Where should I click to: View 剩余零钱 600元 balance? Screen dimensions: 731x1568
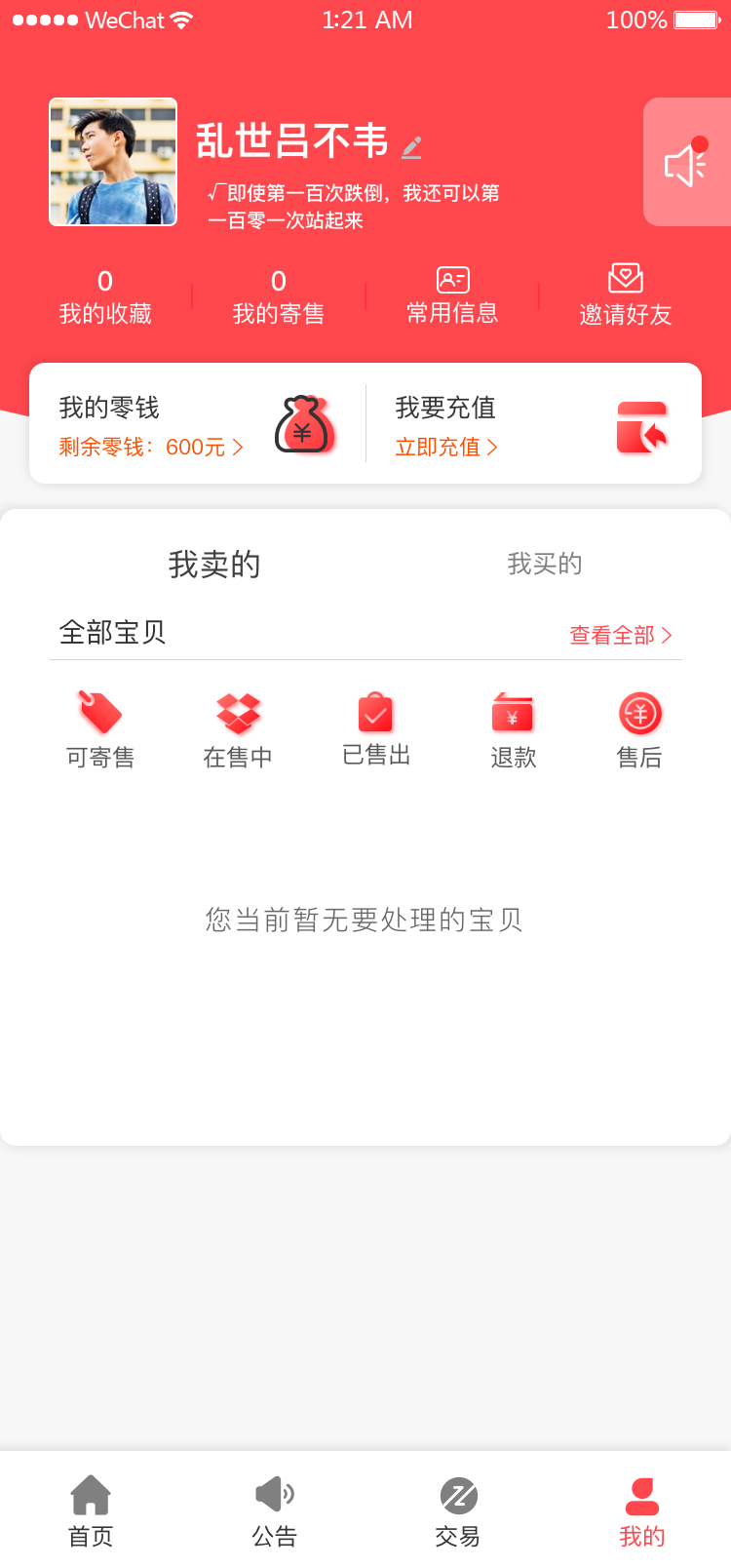151,447
